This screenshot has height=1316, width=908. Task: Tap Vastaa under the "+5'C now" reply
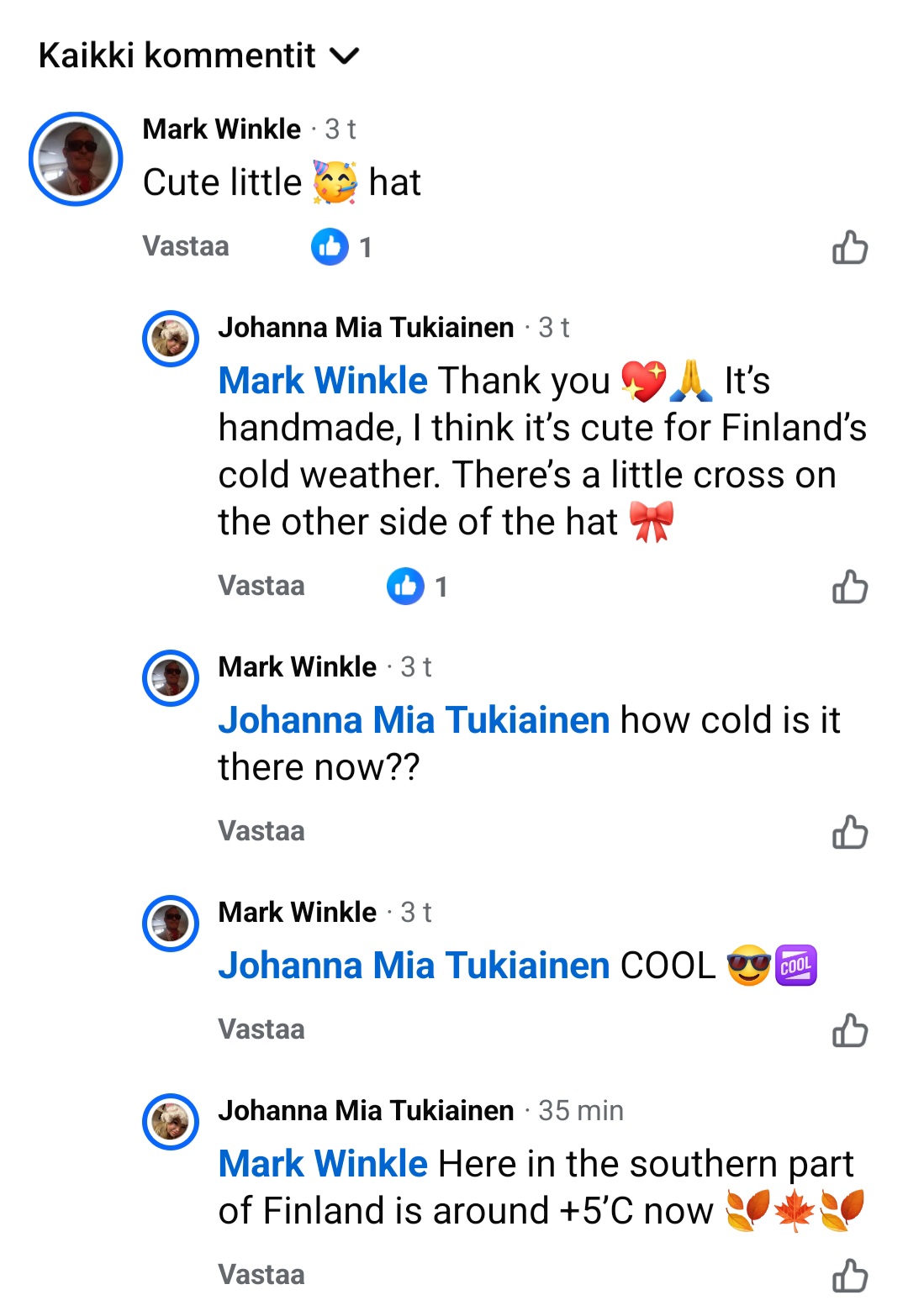(x=261, y=1275)
